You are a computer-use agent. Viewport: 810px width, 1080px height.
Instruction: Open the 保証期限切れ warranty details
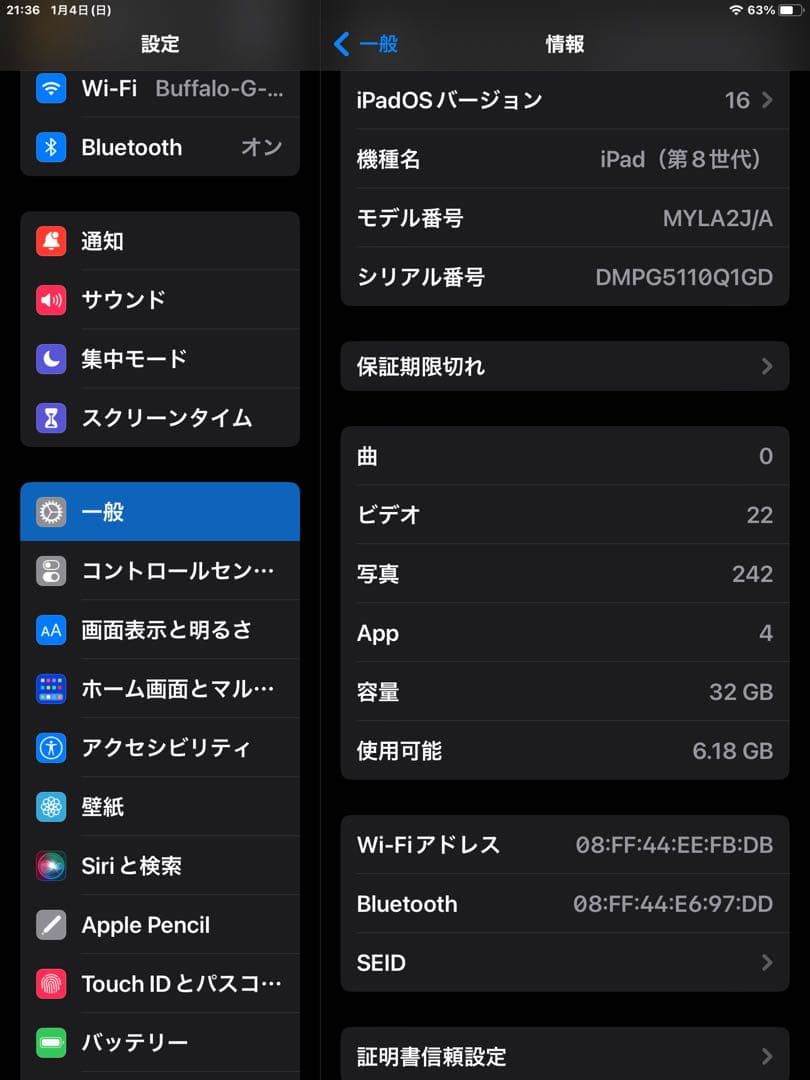[565, 366]
